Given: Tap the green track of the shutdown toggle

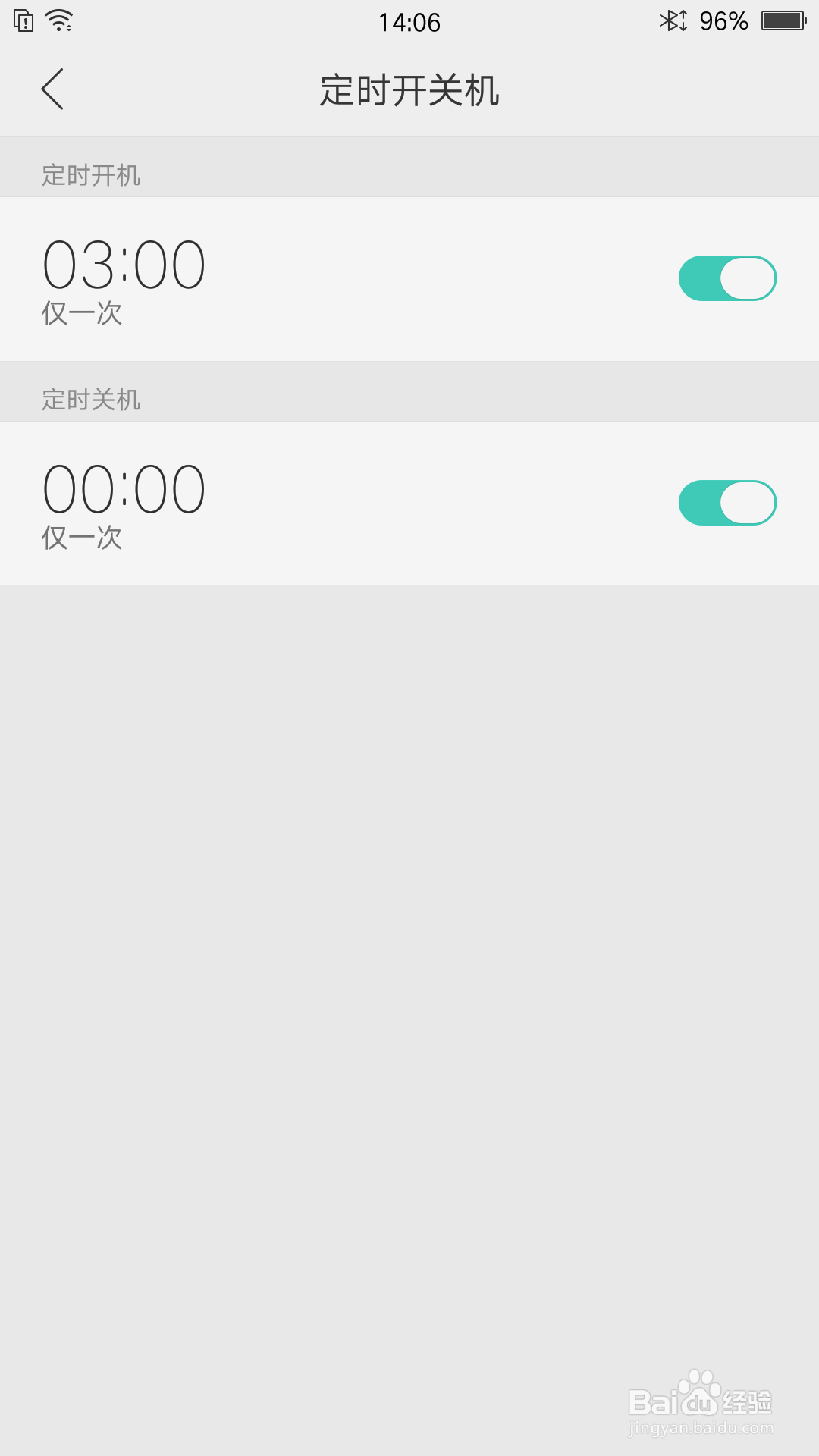Looking at the screenshot, I should 701,502.
